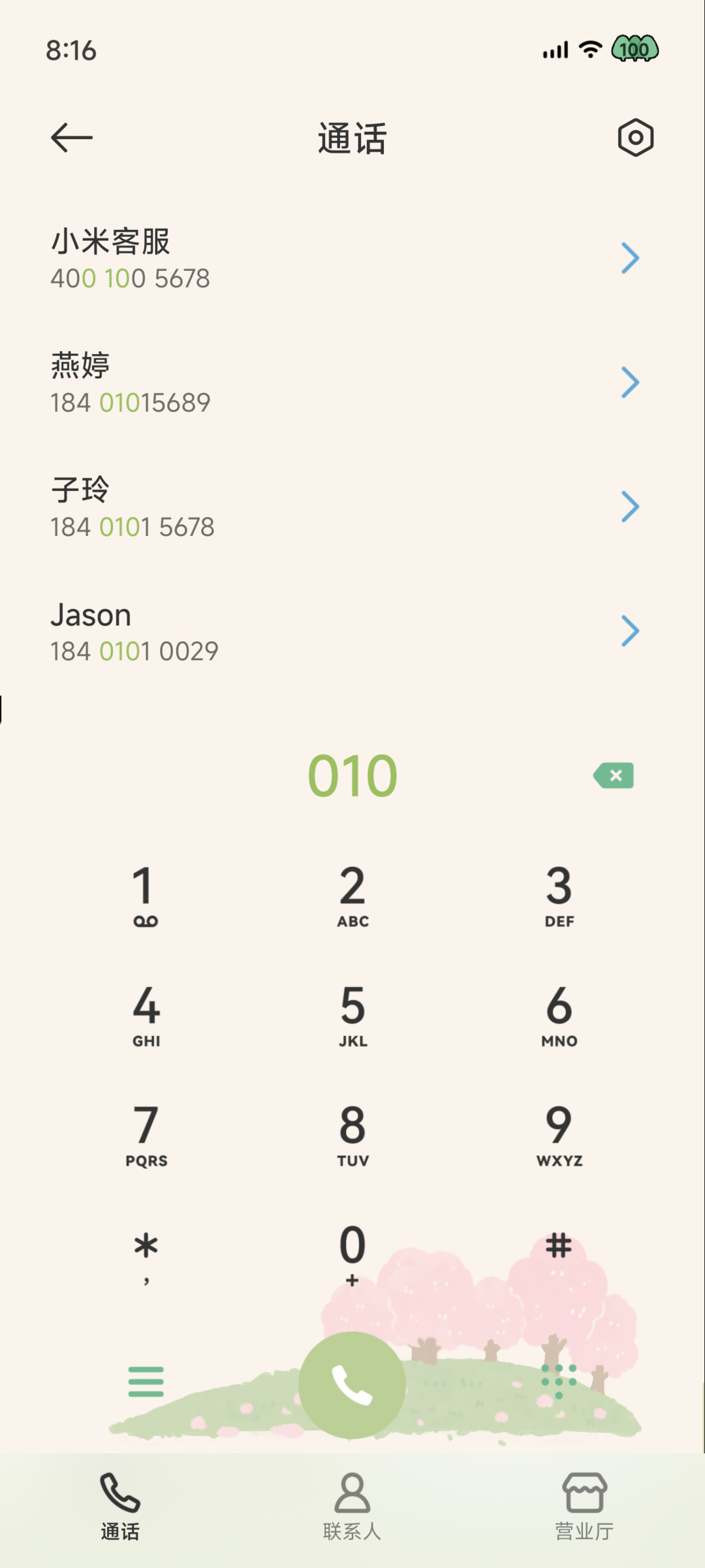Go back using the top-left arrow
Viewport: 705px width, 1568px height.
72,138
